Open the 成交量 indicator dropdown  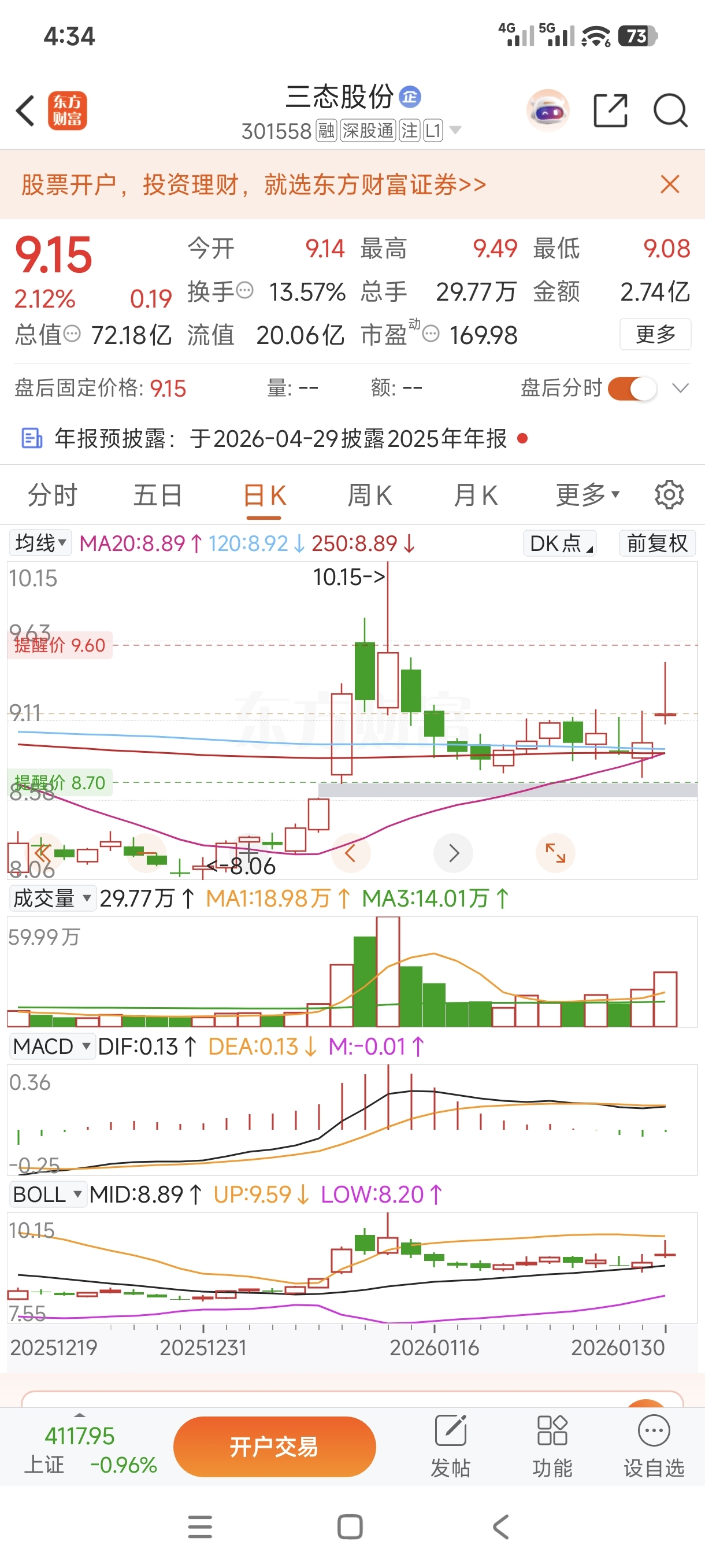point(53,898)
